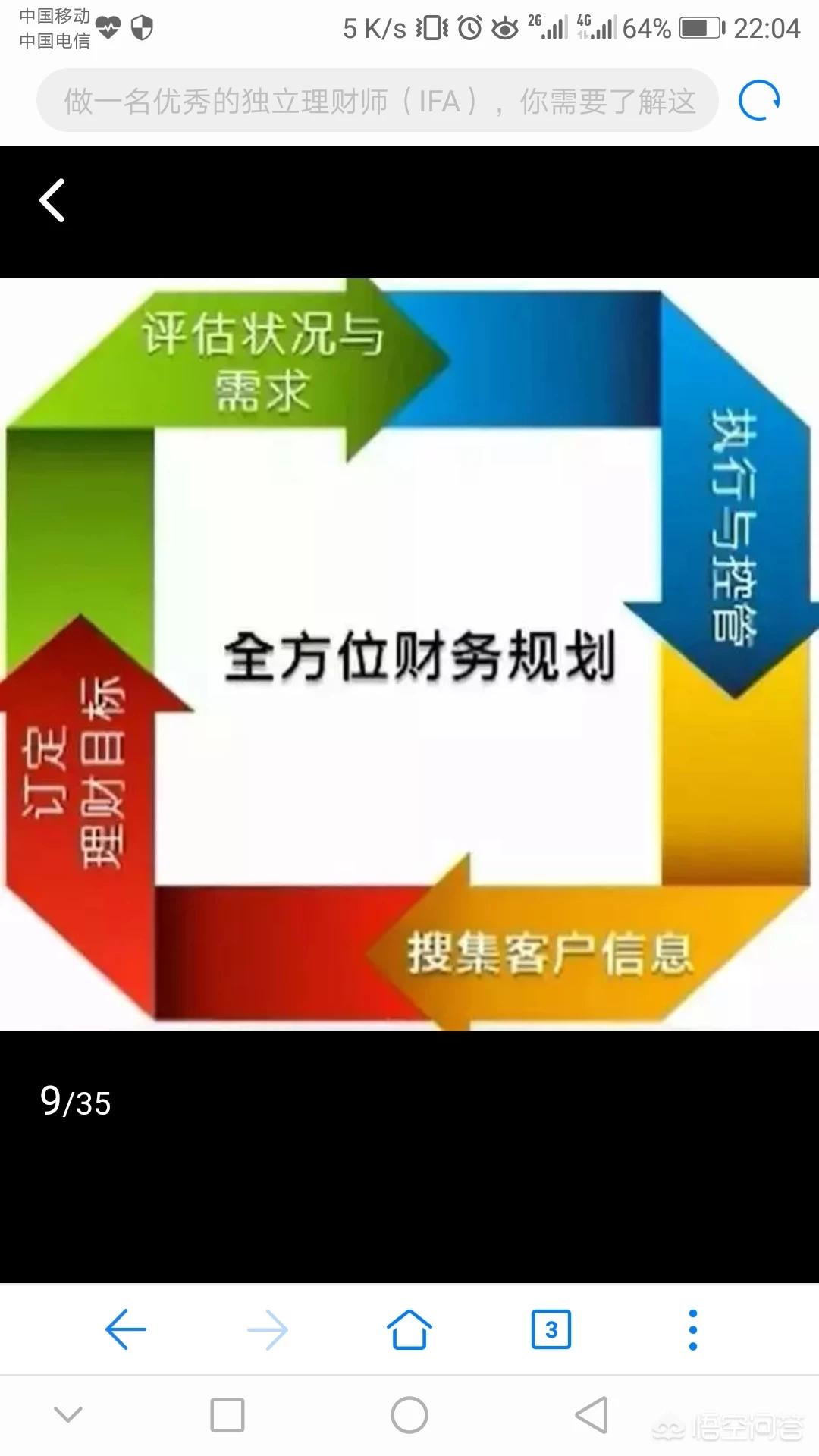The width and height of the screenshot is (819, 1456).
Task: Close the image viewer with back chevron
Action: [52, 200]
